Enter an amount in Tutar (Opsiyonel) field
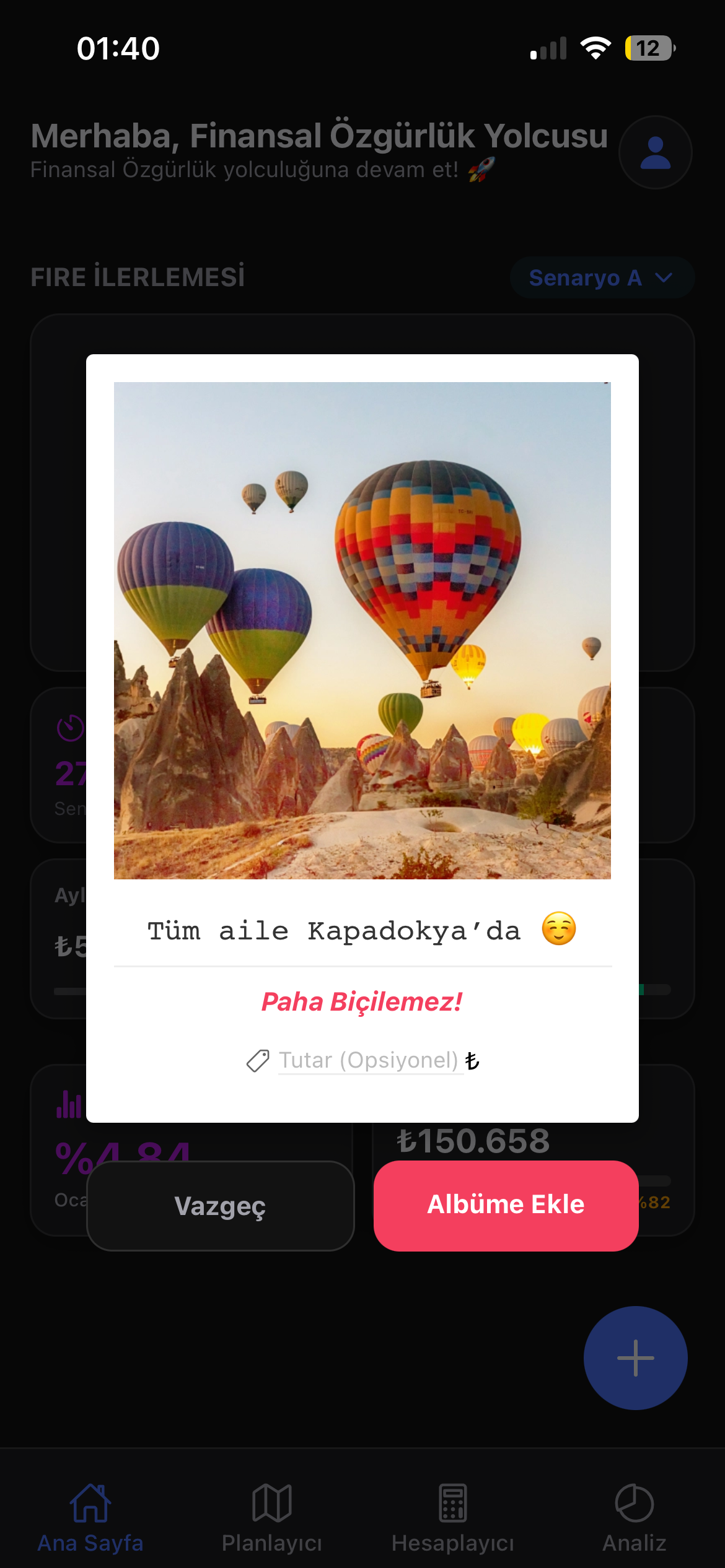 point(369,1060)
